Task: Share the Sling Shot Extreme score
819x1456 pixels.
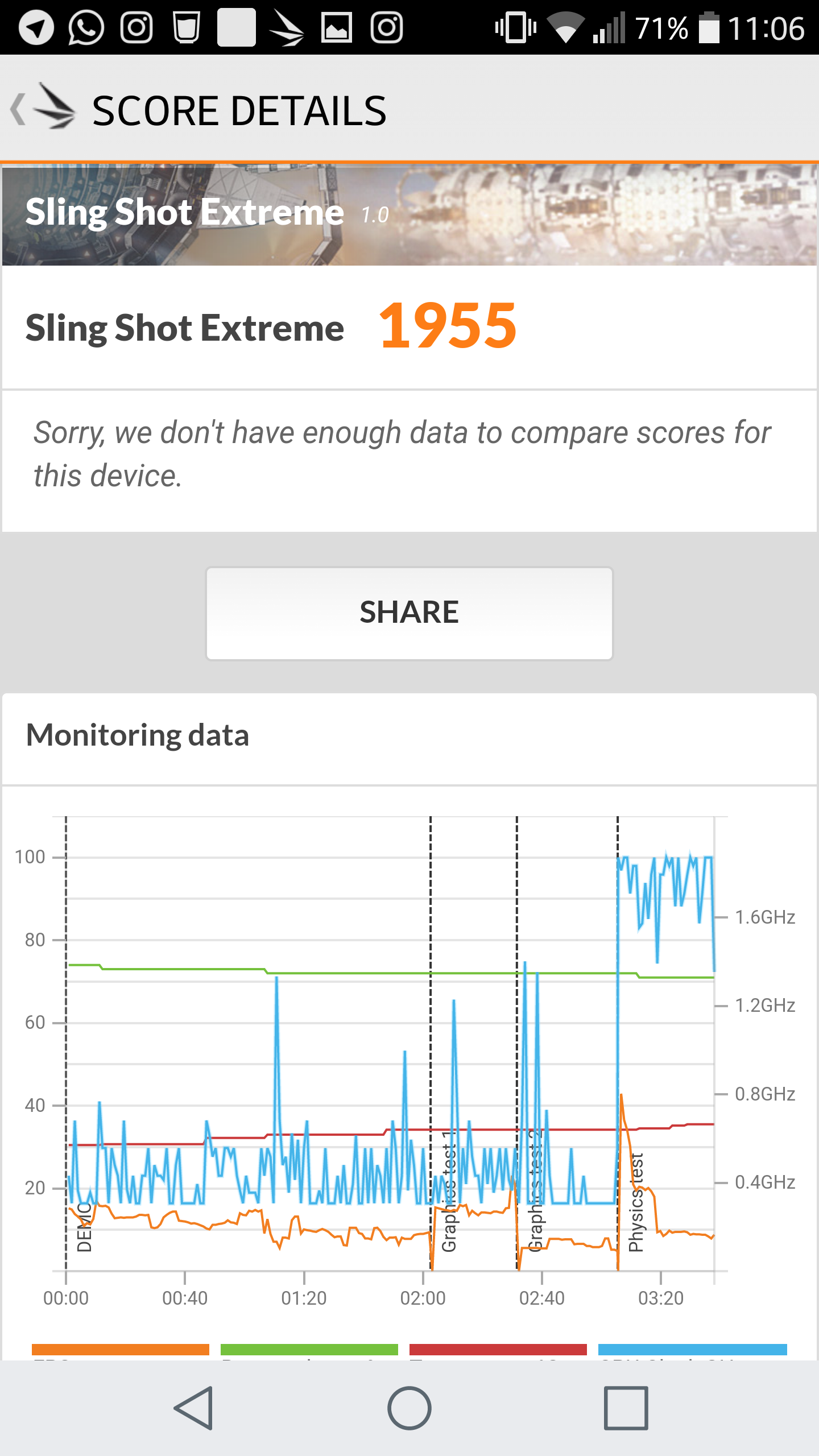Action: tap(409, 613)
